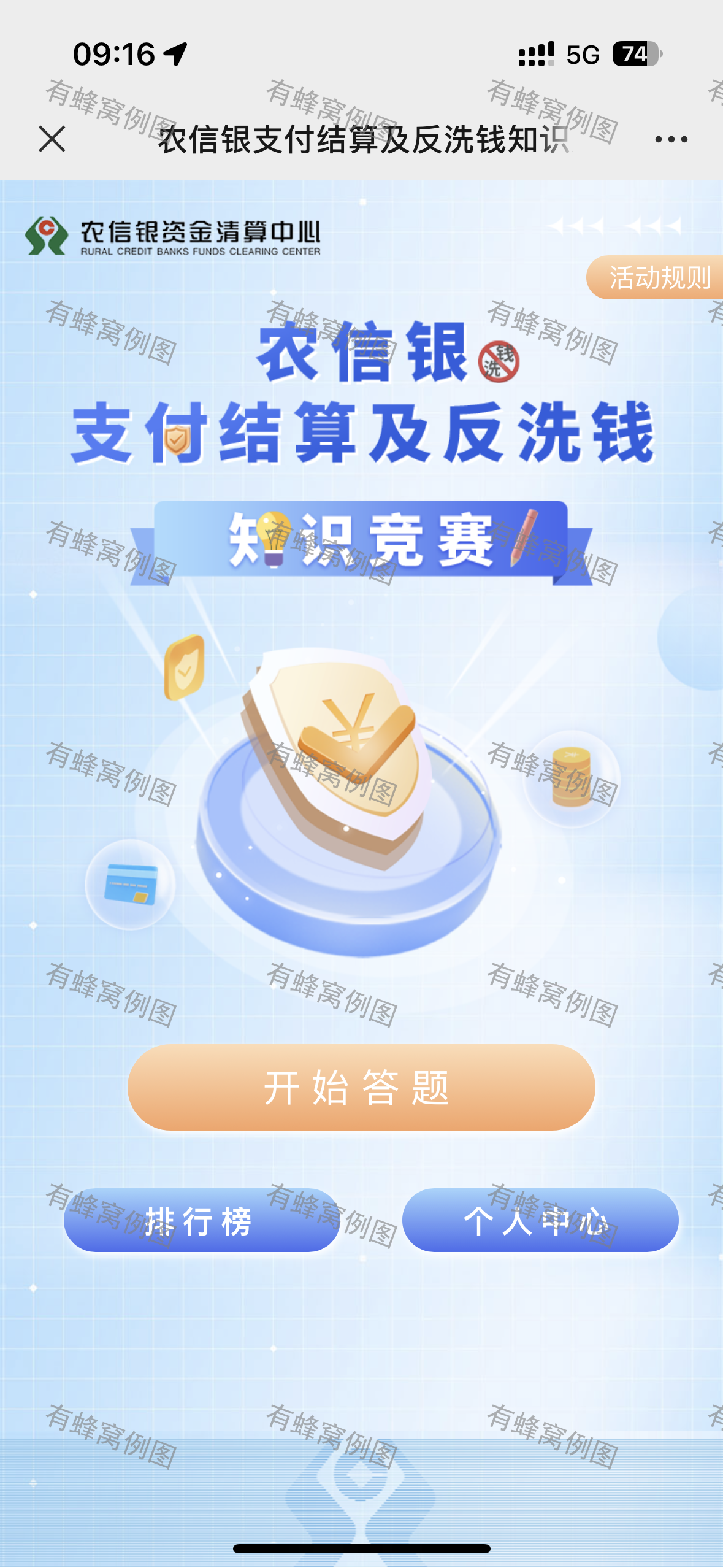
Task: Open the 排行榜 leaderboard
Action: 202,1220
